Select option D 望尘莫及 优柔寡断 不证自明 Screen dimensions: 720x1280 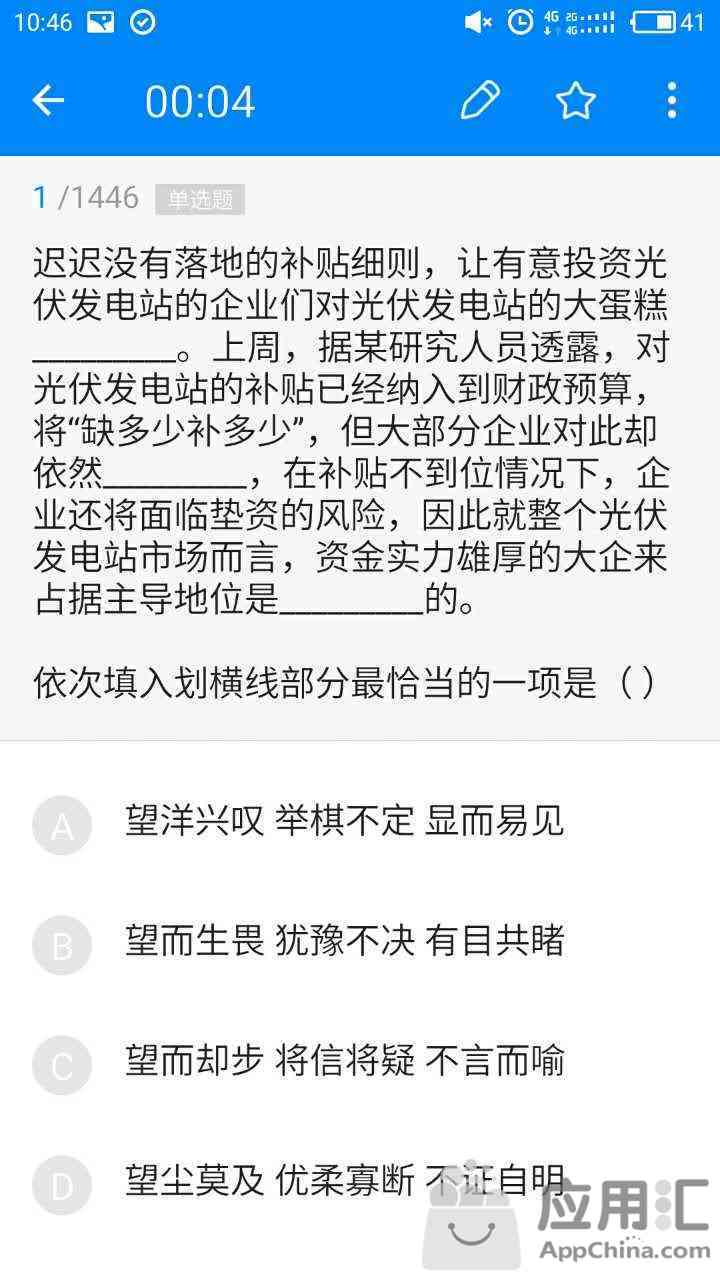[x=360, y=1183]
